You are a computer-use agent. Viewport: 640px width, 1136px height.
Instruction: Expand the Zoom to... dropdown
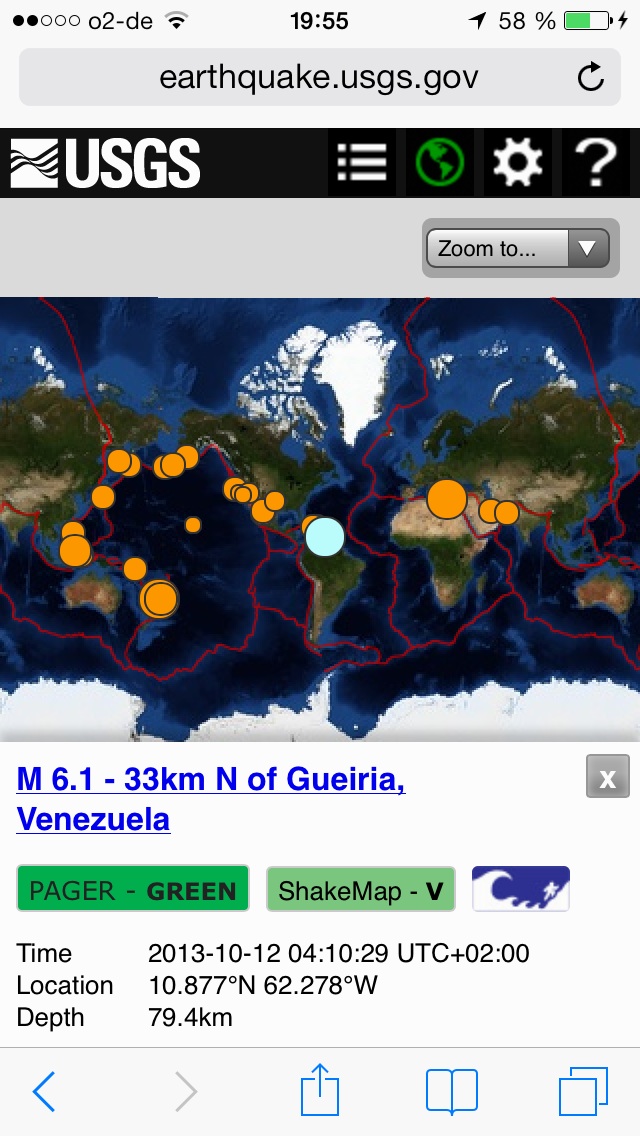518,248
